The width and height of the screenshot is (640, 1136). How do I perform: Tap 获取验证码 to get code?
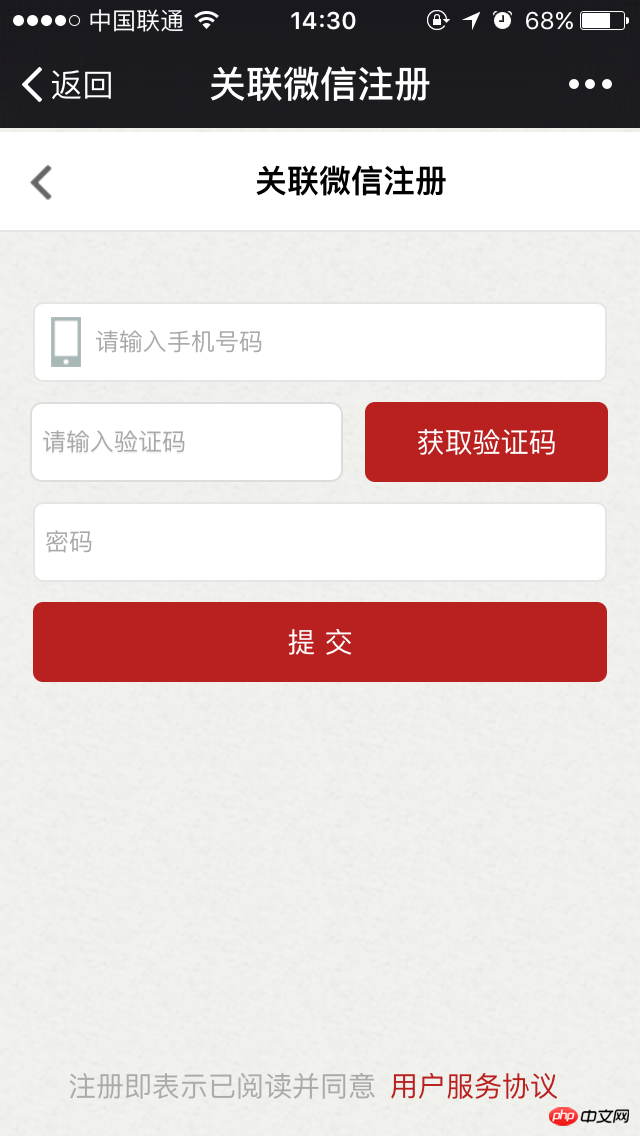[486, 442]
